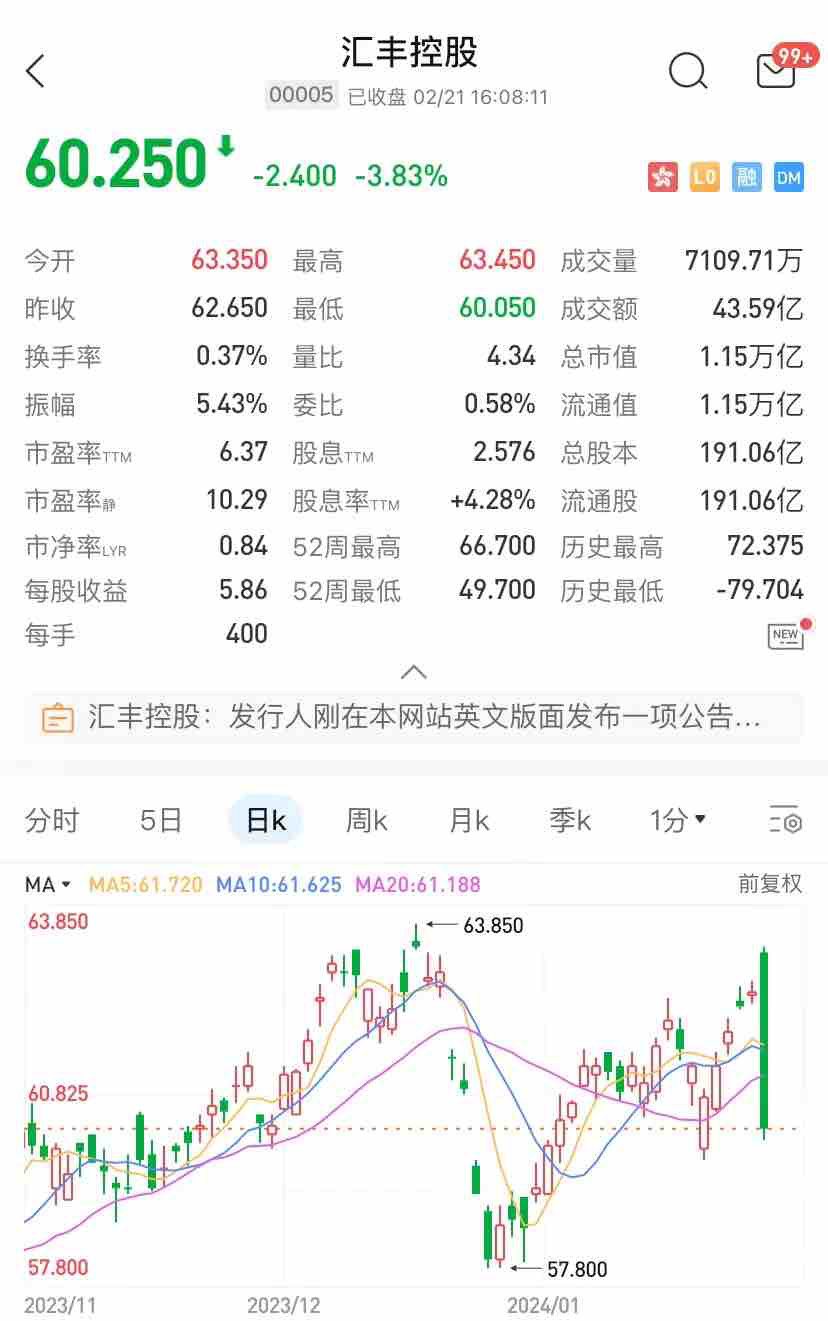Select the 日k chart tab
828x1321 pixels.
pos(266,821)
